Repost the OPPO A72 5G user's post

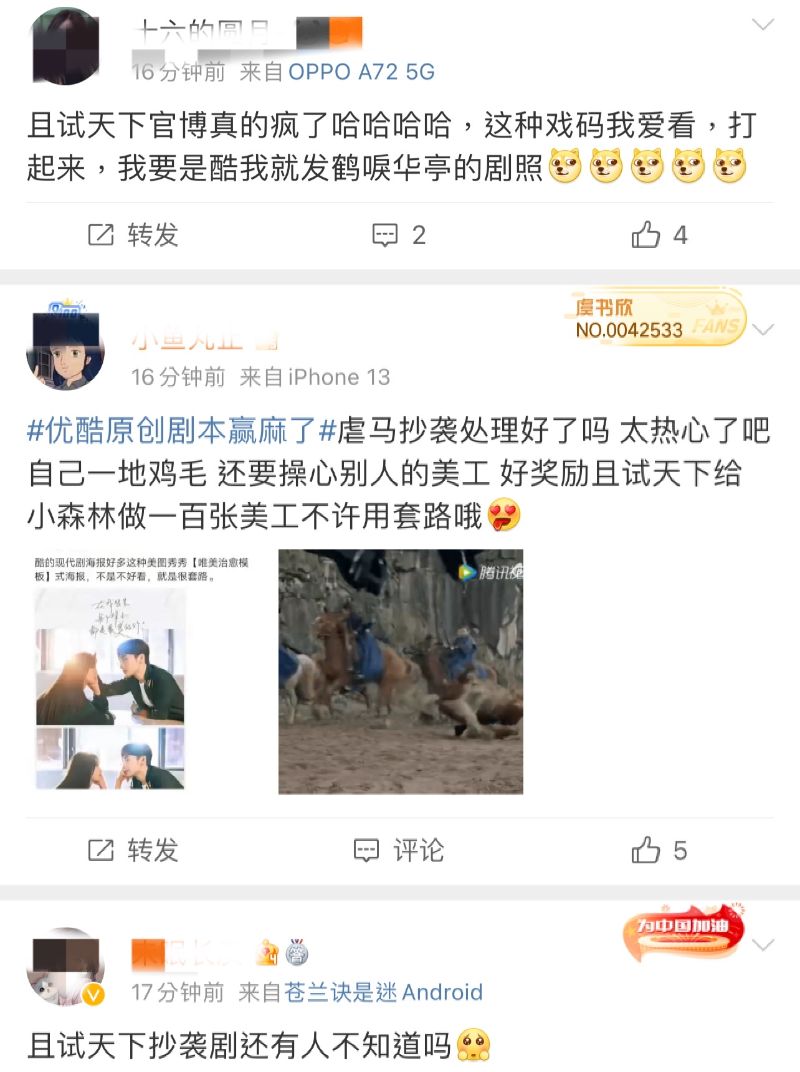pyautogui.click(x=132, y=235)
